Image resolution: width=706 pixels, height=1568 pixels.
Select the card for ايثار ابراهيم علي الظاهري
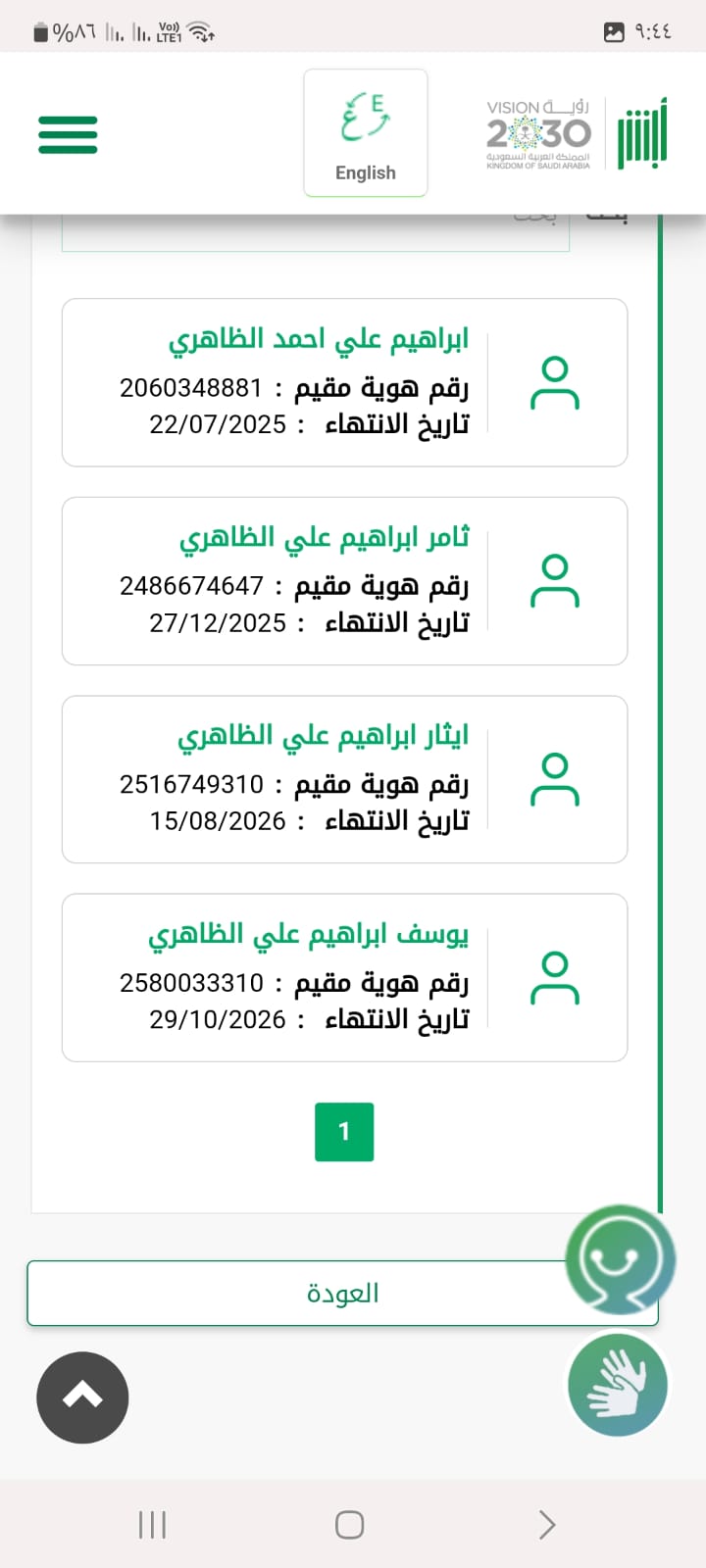(344, 779)
